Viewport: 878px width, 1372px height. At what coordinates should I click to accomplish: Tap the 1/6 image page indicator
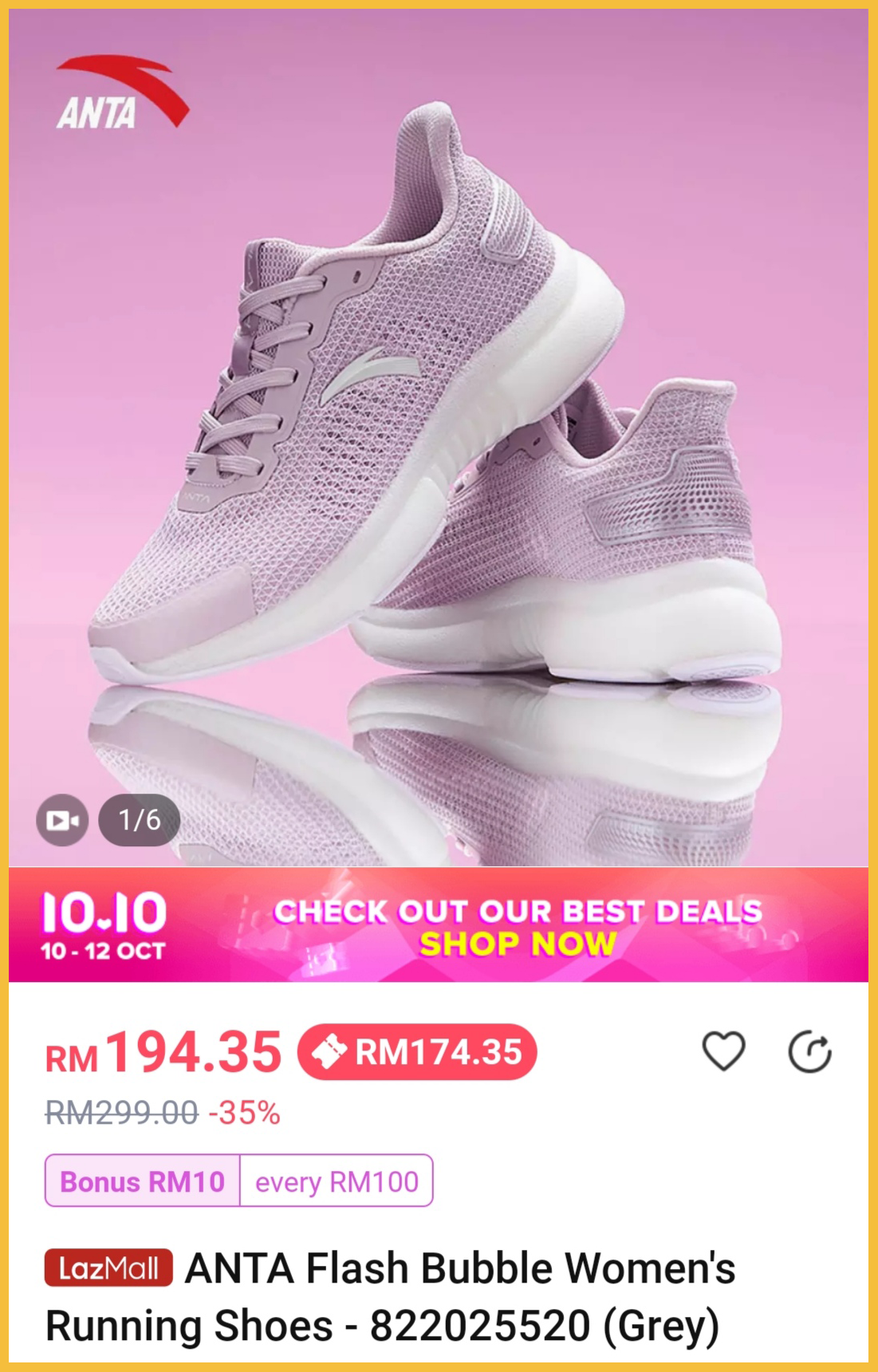[140, 820]
